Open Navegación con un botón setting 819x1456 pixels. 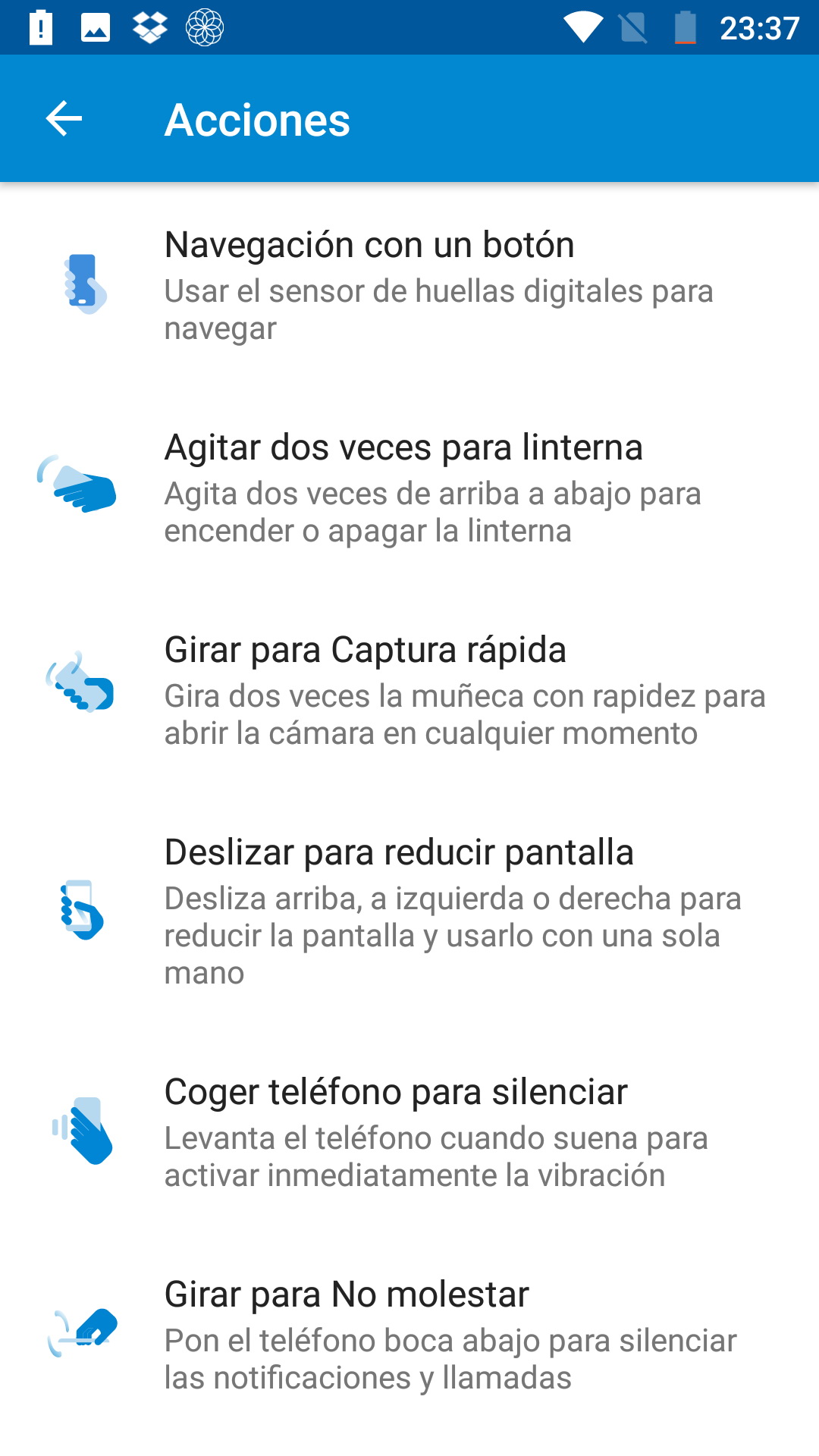(409, 284)
